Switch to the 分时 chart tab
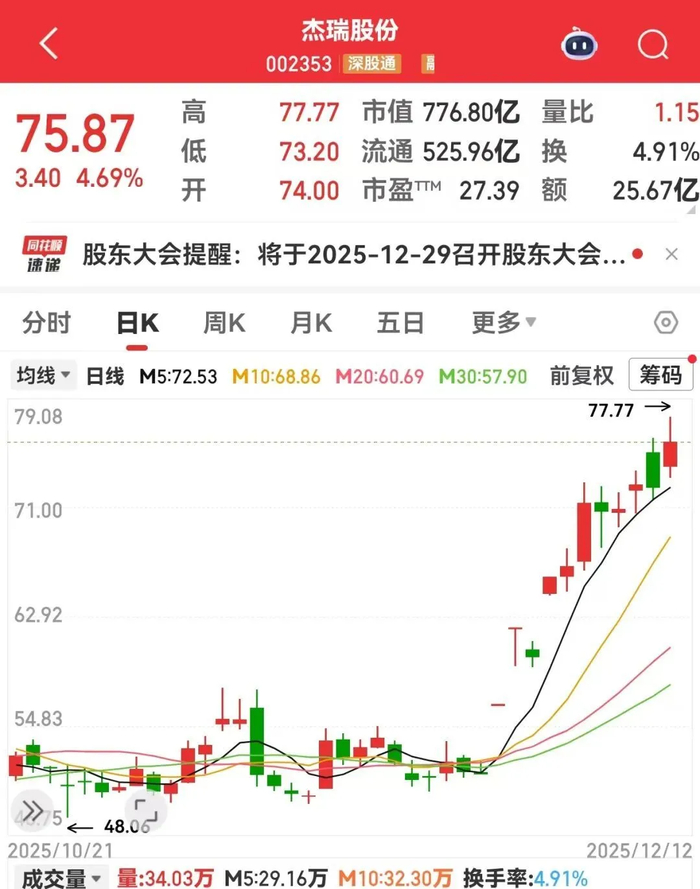This screenshot has height=889, width=700. coord(47,323)
